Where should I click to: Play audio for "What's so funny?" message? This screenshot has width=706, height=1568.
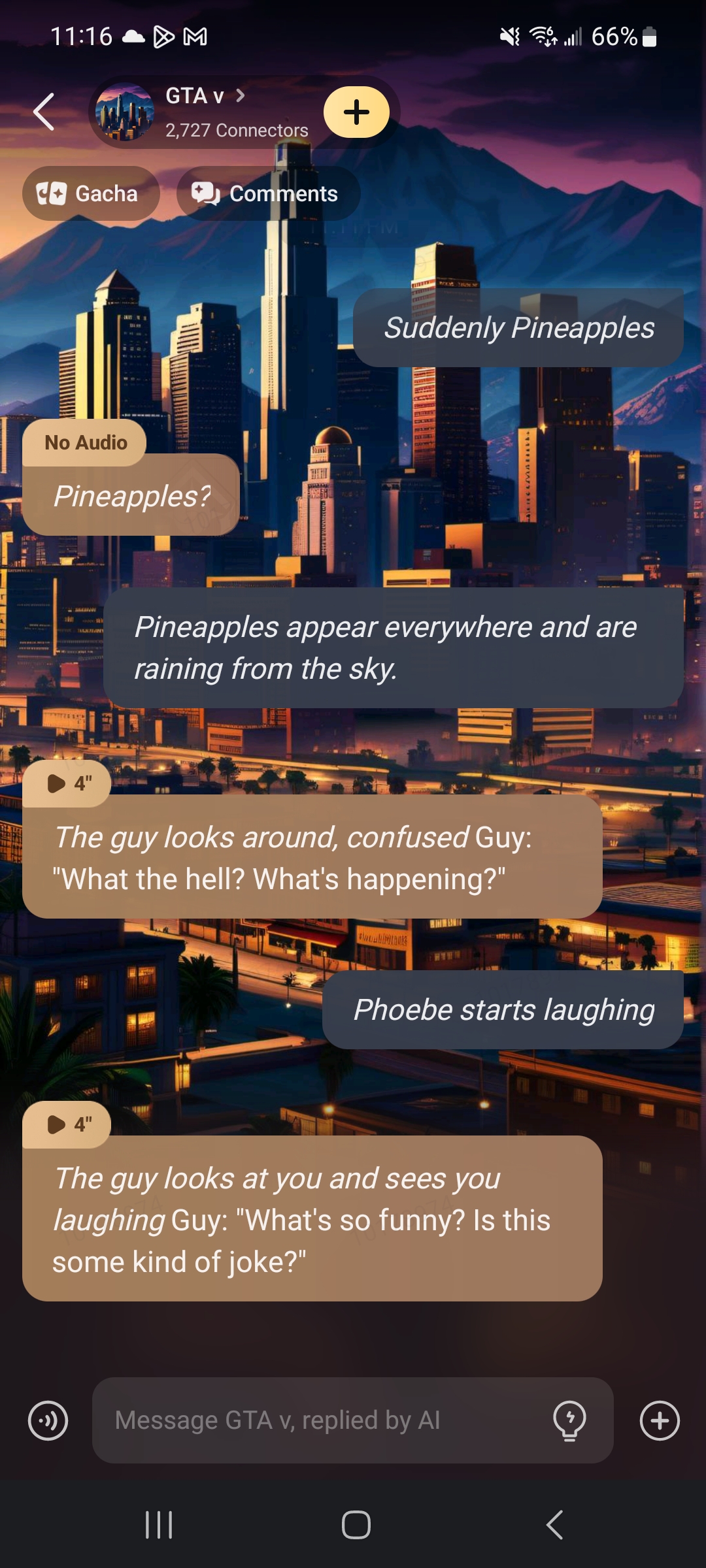(x=67, y=1124)
